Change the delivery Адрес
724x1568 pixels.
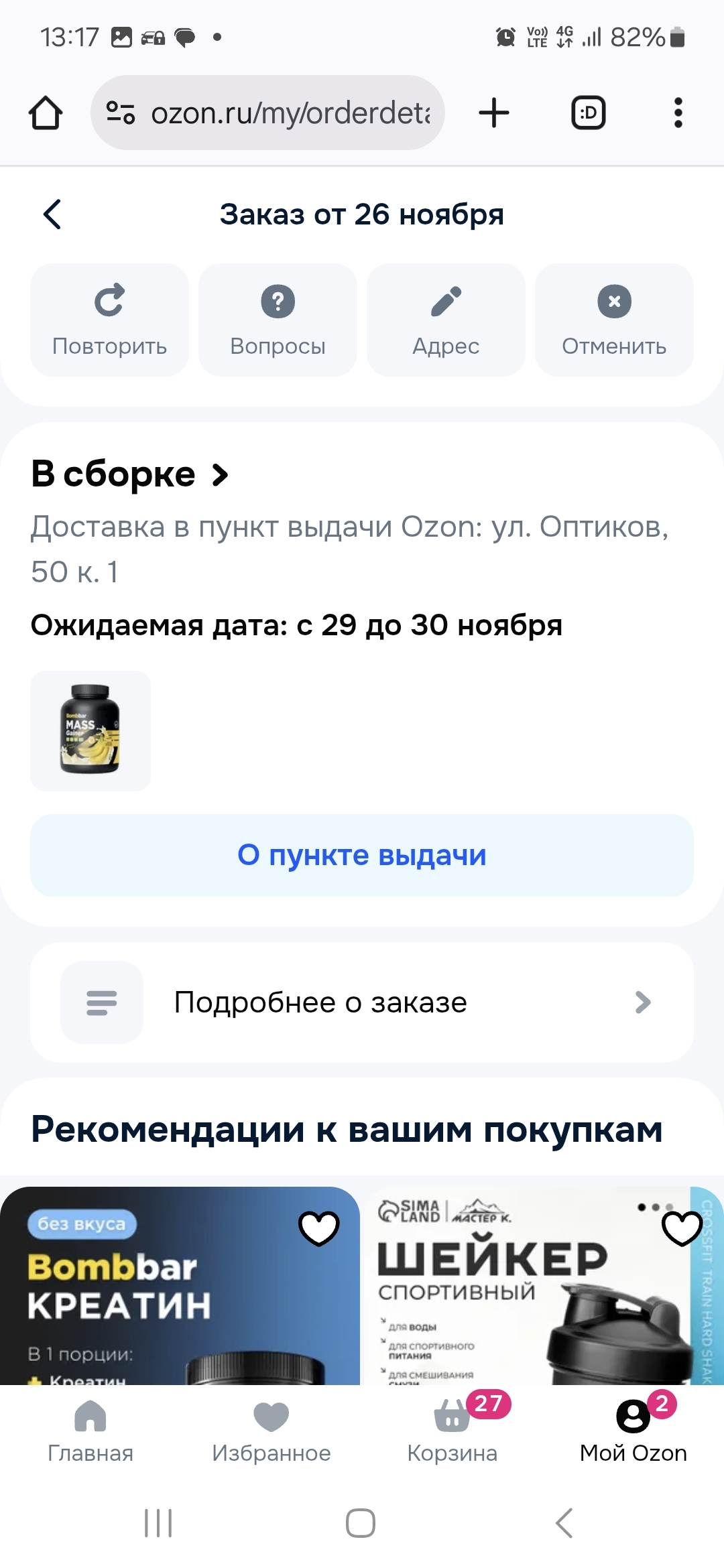point(446,320)
